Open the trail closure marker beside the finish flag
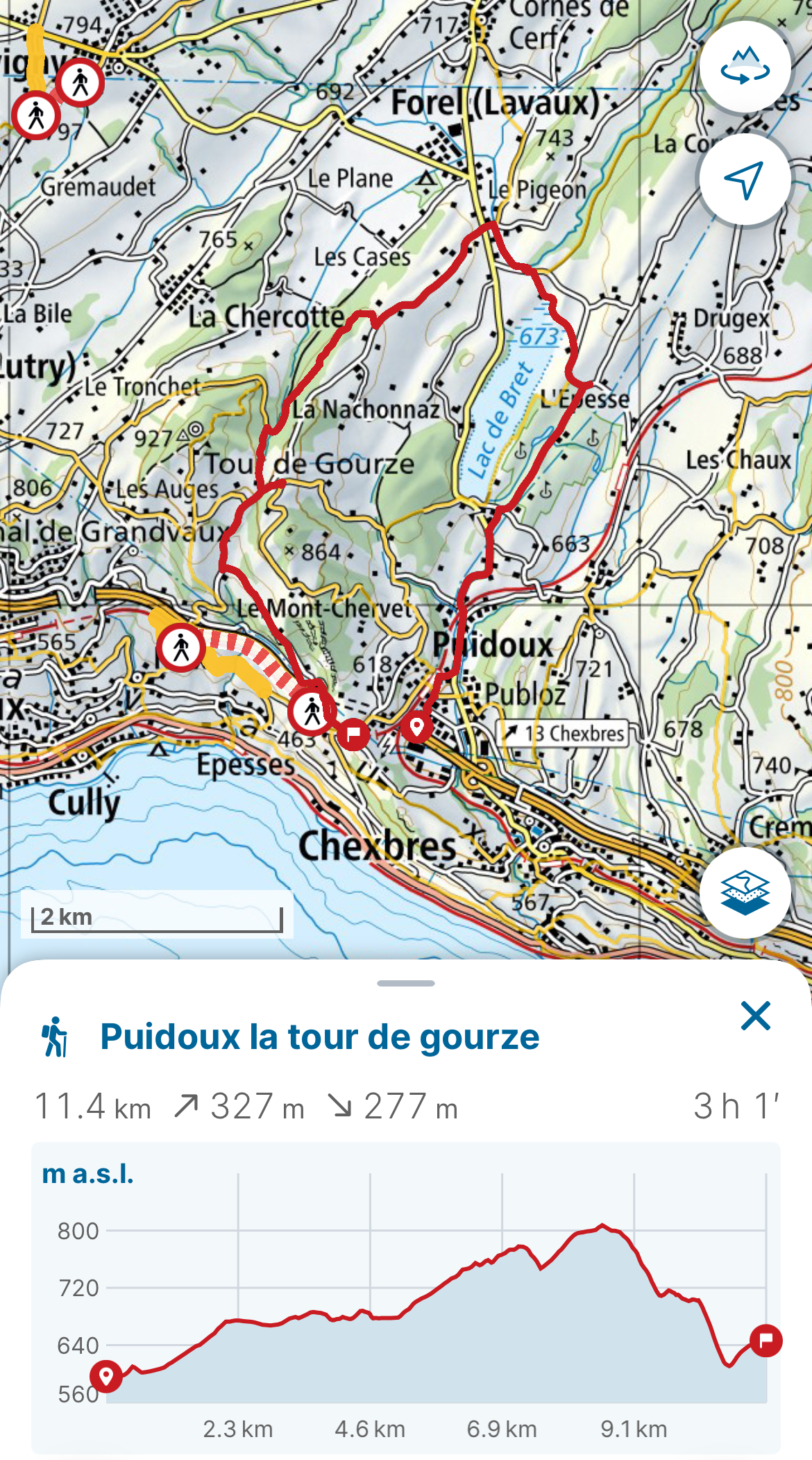This screenshot has height=1460, width=812. (x=312, y=711)
